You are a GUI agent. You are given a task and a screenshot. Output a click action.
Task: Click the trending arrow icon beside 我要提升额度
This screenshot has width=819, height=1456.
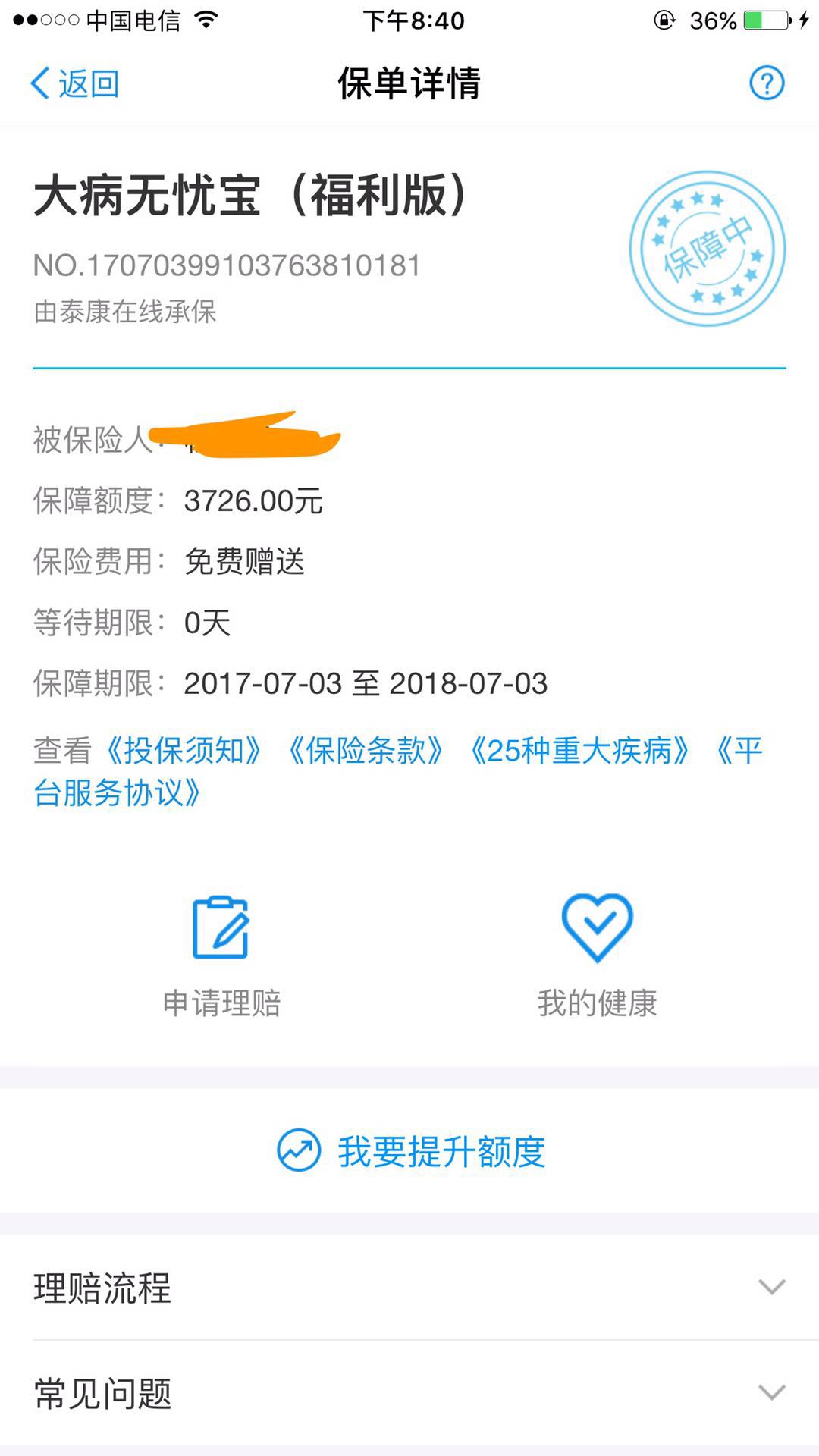point(297,1151)
